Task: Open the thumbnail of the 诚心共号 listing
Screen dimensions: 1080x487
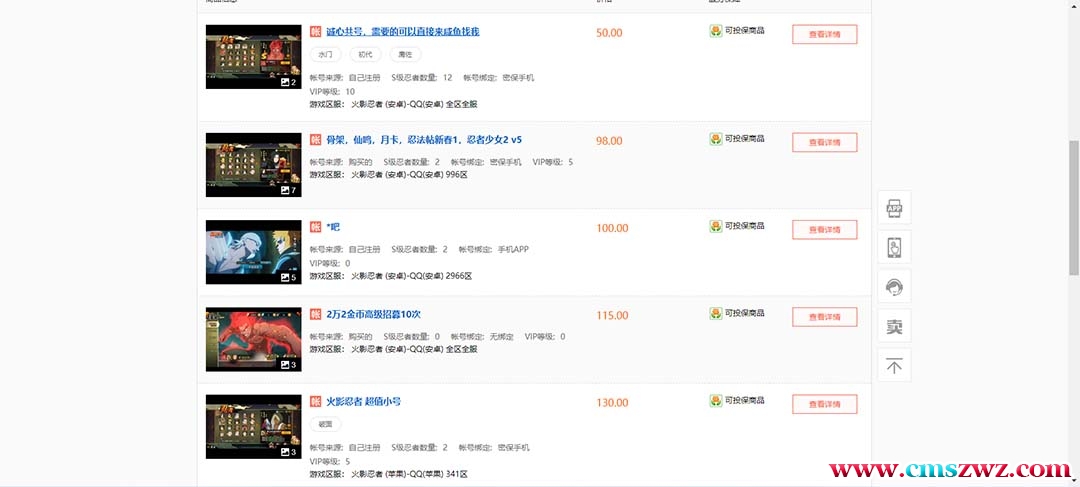Action: click(253, 57)
